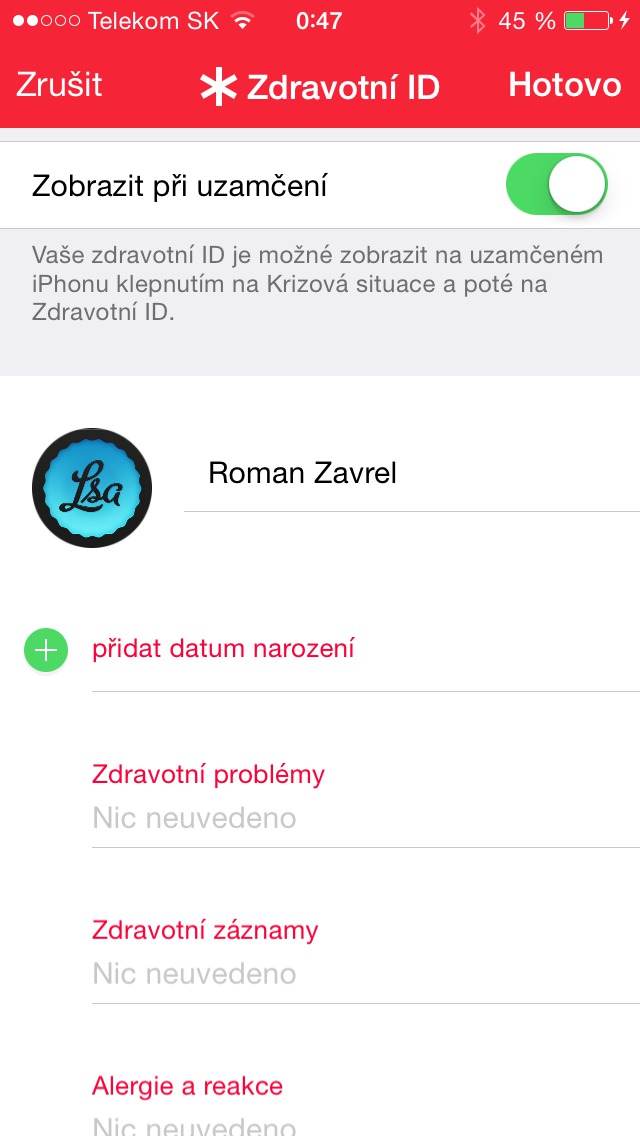
Task: Toggle the Zobrazit při uzamčení switch
Action: [556, 185]
